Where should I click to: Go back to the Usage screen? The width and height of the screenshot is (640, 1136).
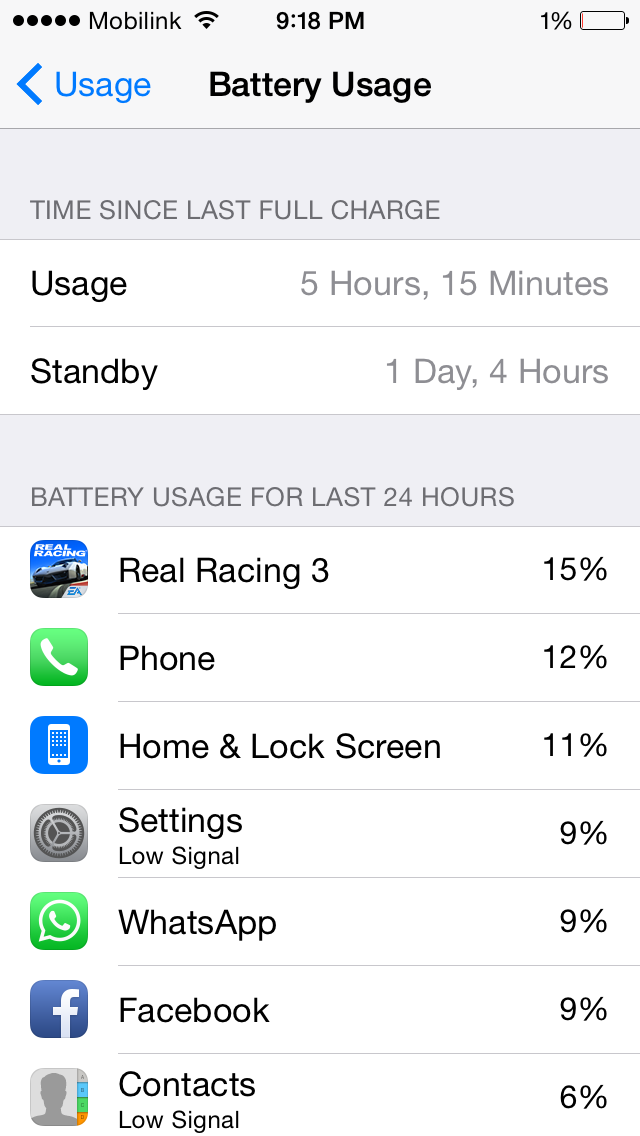(x=83, y=85)
